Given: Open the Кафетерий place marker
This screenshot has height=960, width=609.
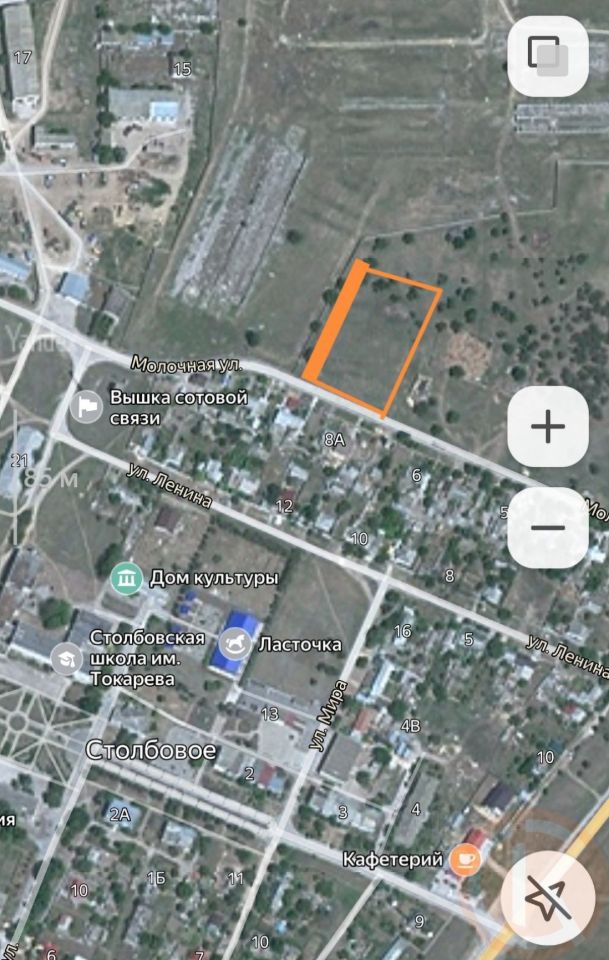Looking at the screenshot, I should (x=464, y=858).
